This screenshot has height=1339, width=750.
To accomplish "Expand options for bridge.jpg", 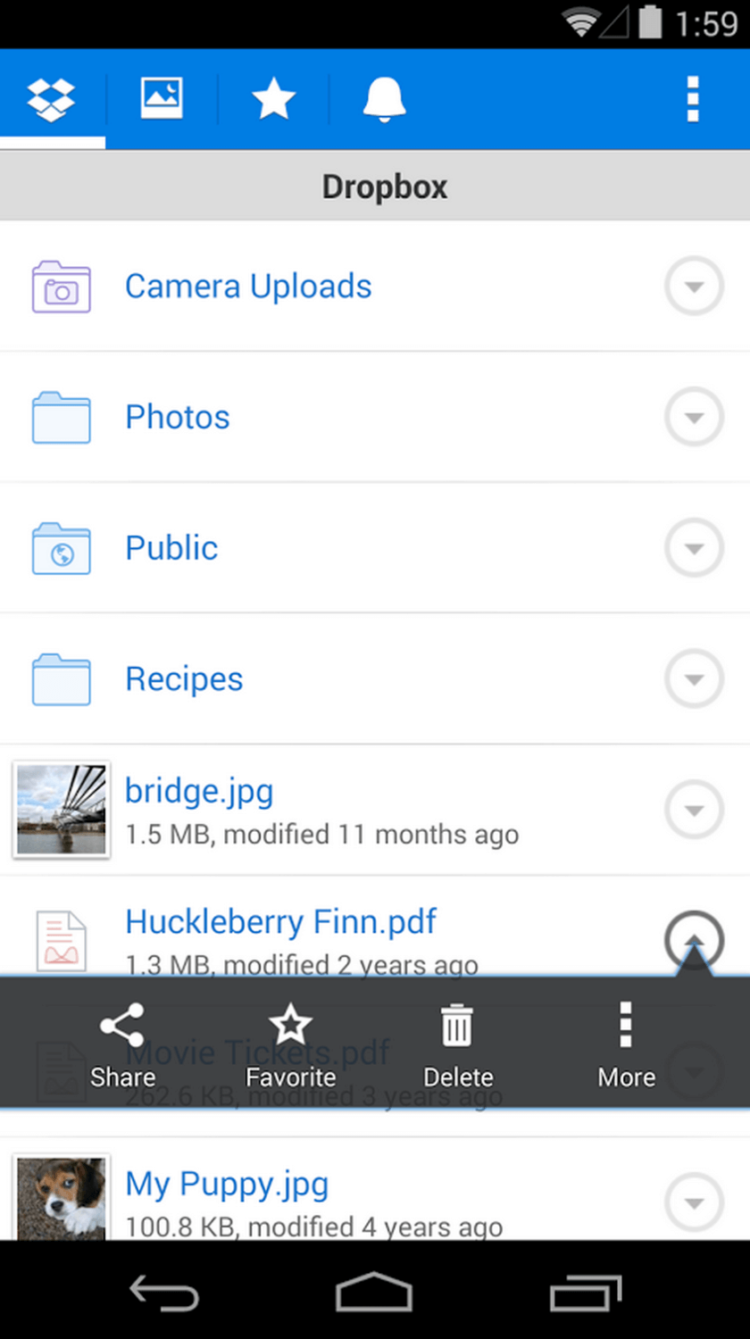I will (693, 810).
